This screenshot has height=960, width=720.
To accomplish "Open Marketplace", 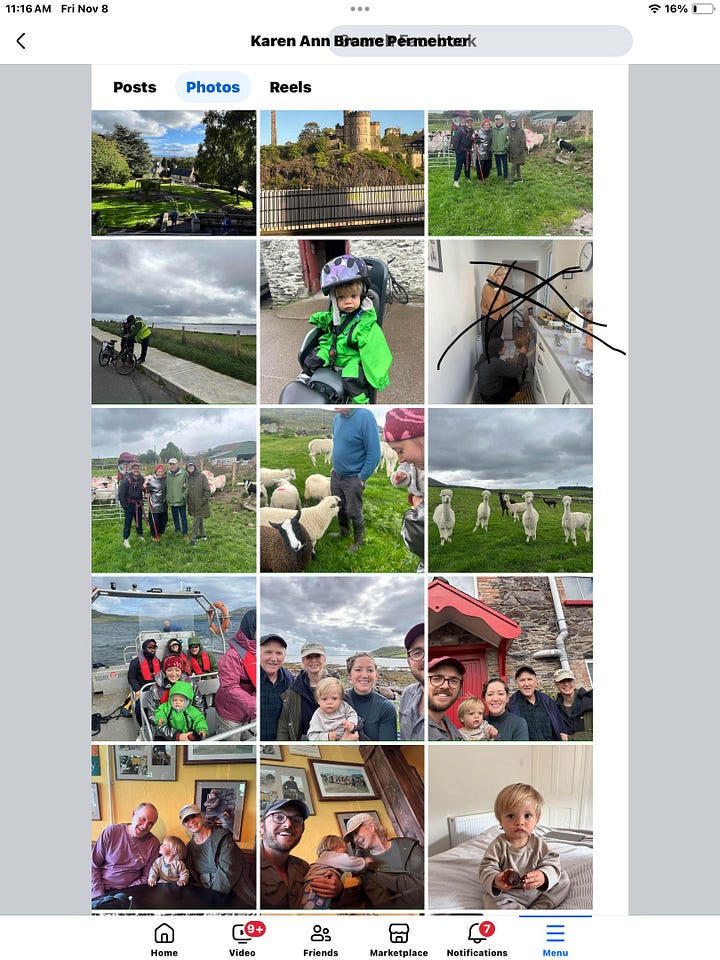I will click(399, 939).
